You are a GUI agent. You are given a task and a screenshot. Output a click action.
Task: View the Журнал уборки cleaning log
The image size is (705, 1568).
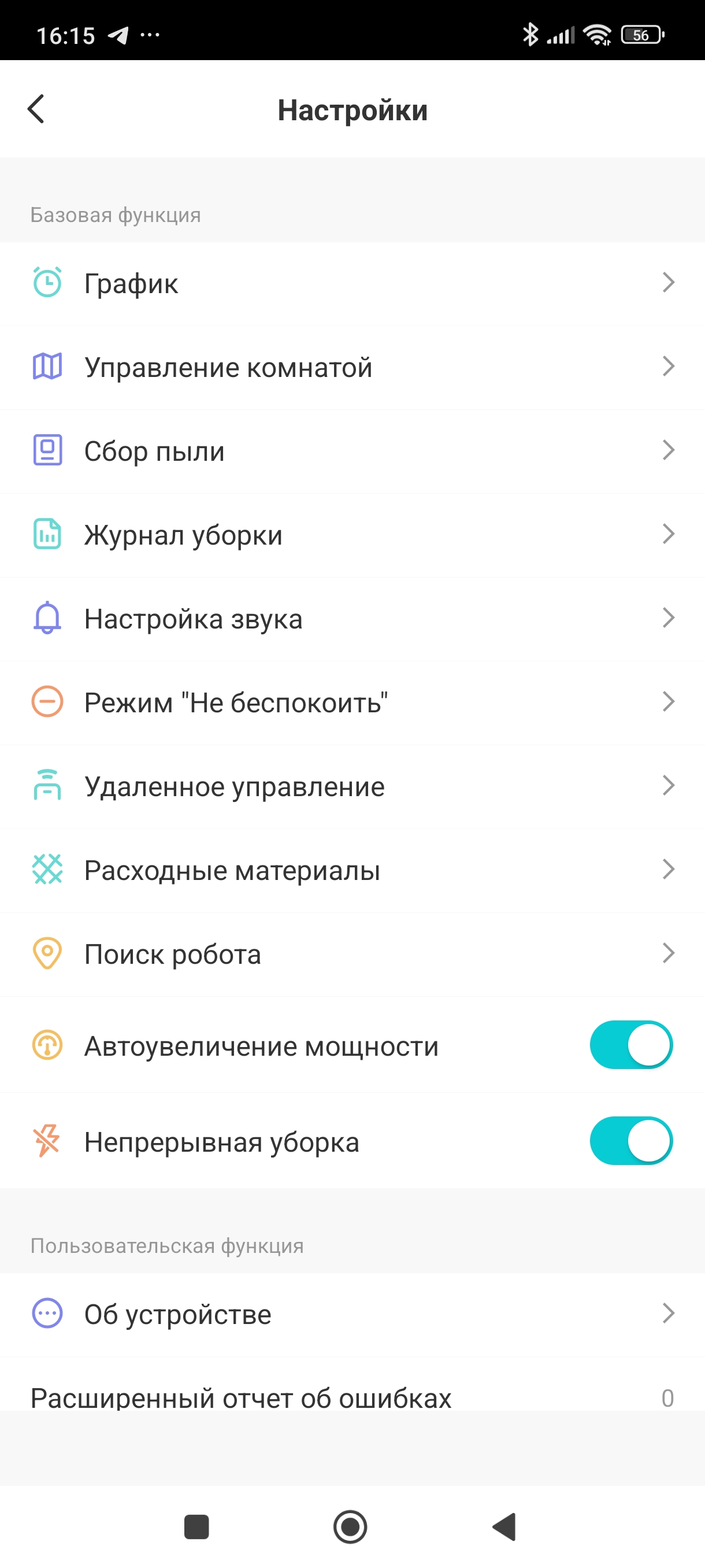click(352, 535)
